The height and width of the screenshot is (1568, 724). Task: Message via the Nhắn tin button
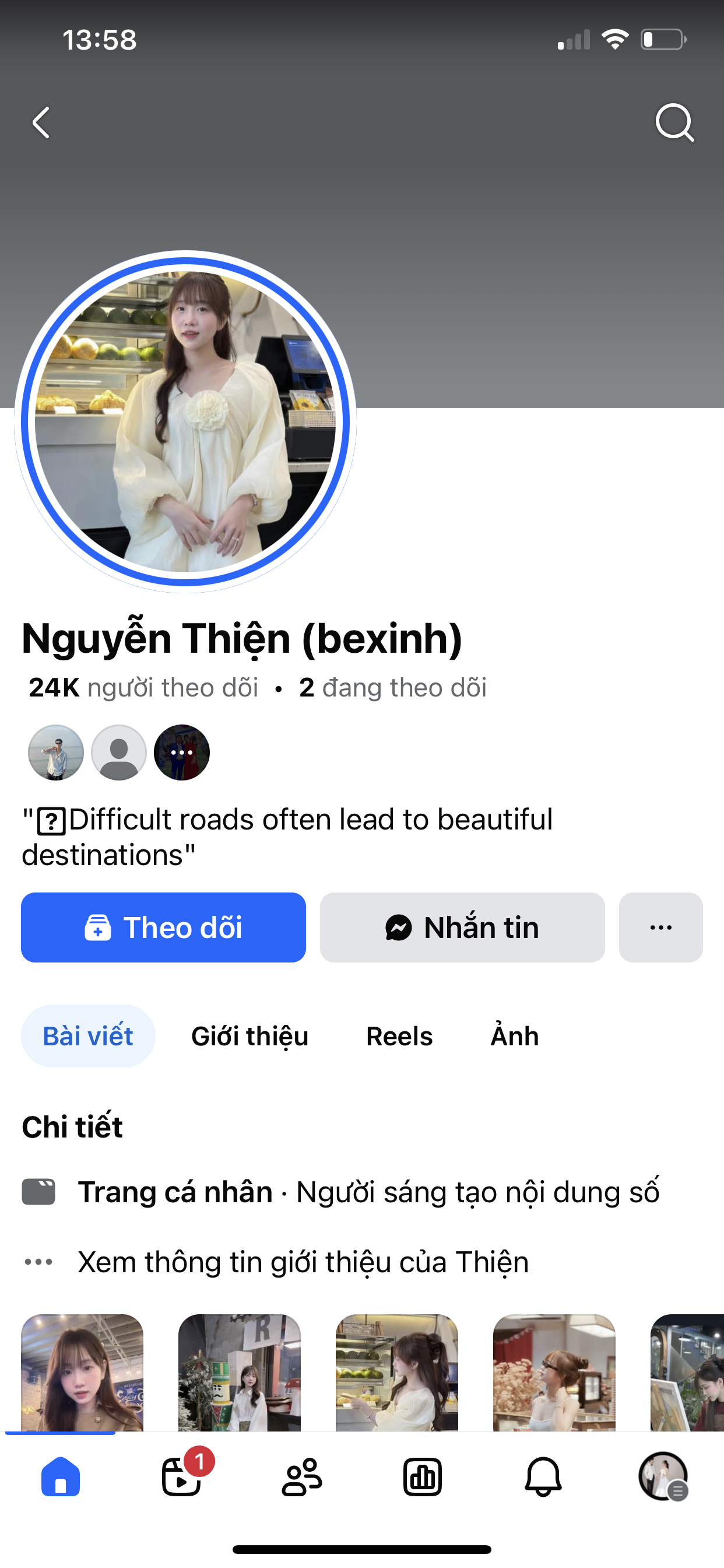462,927
